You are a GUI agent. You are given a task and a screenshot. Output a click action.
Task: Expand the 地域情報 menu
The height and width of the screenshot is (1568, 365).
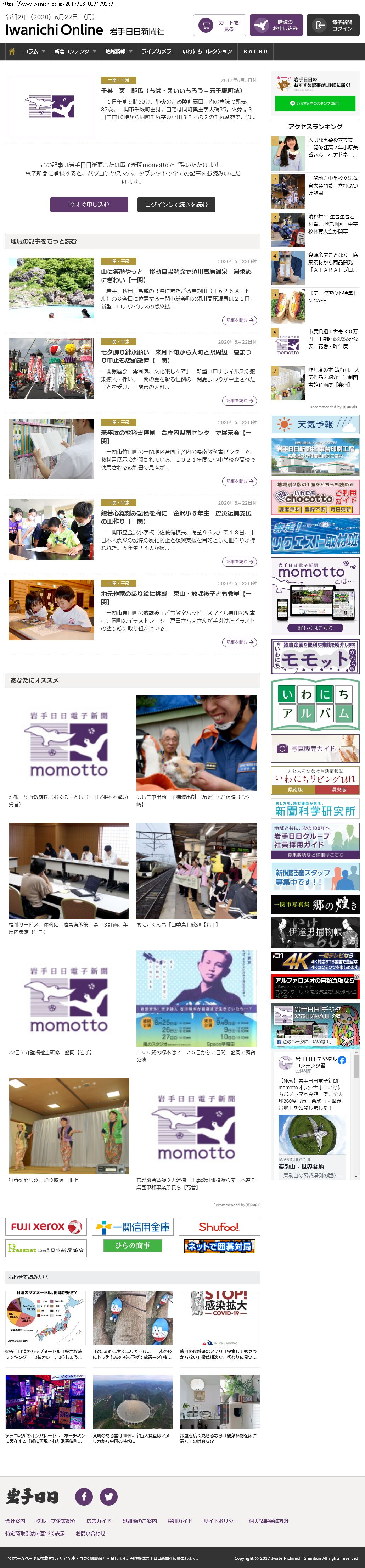pyautogui.click(x=118, y=51)
